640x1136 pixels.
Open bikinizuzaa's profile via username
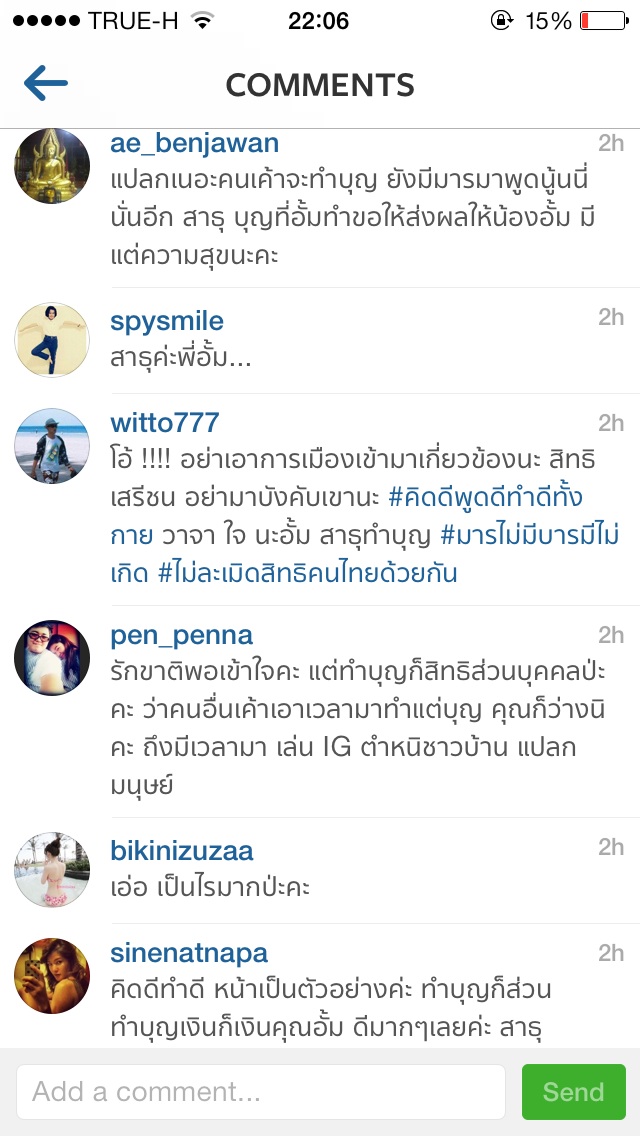coord(181,851)
